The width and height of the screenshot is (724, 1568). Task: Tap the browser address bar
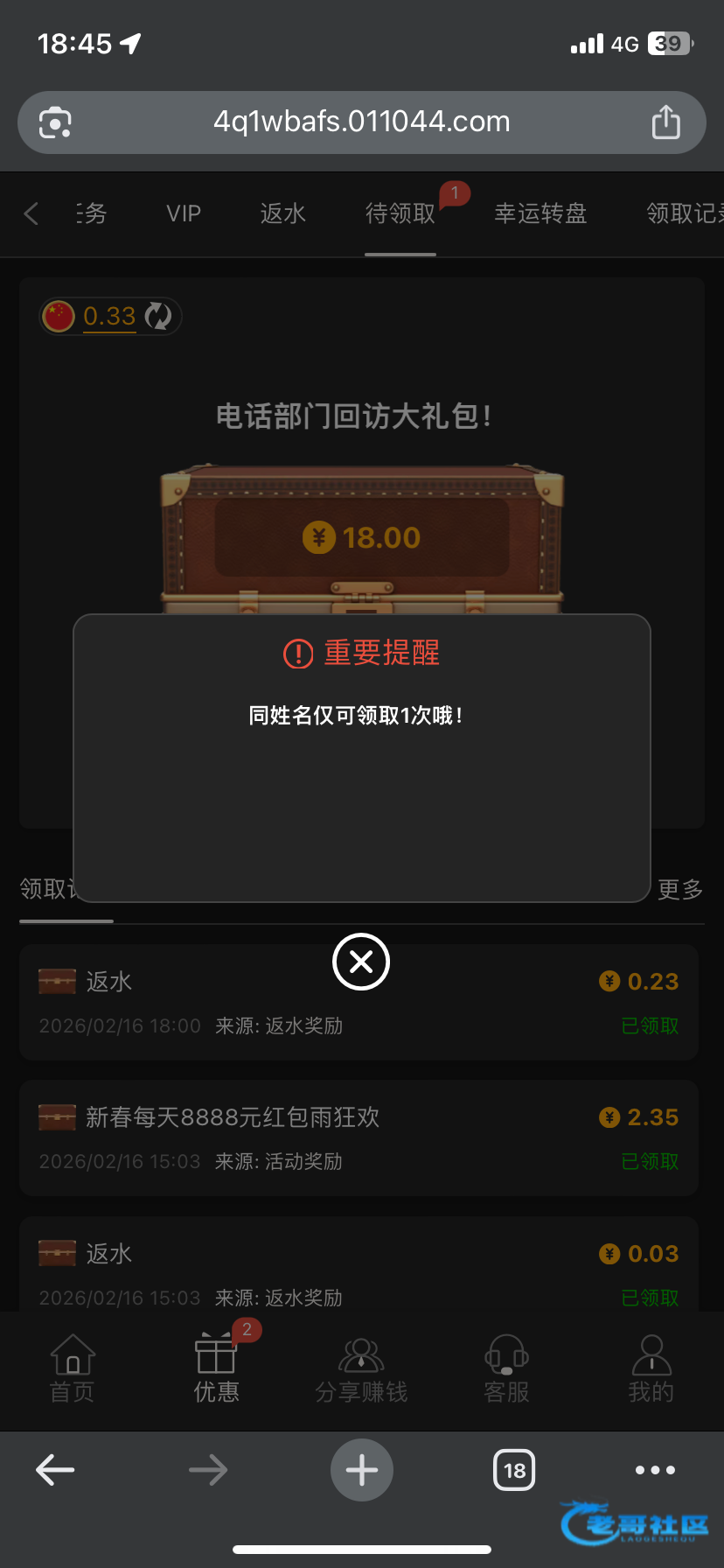[x=361, y=122]
